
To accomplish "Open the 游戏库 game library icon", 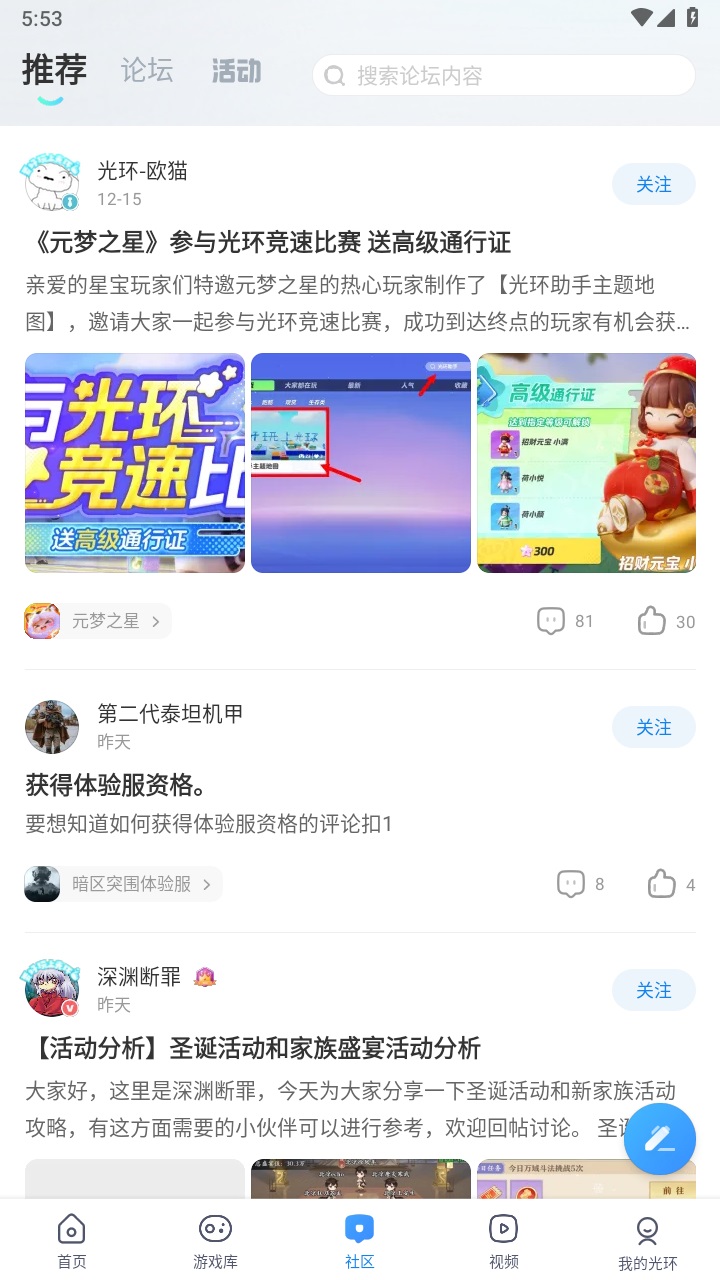I will 215,1228.
